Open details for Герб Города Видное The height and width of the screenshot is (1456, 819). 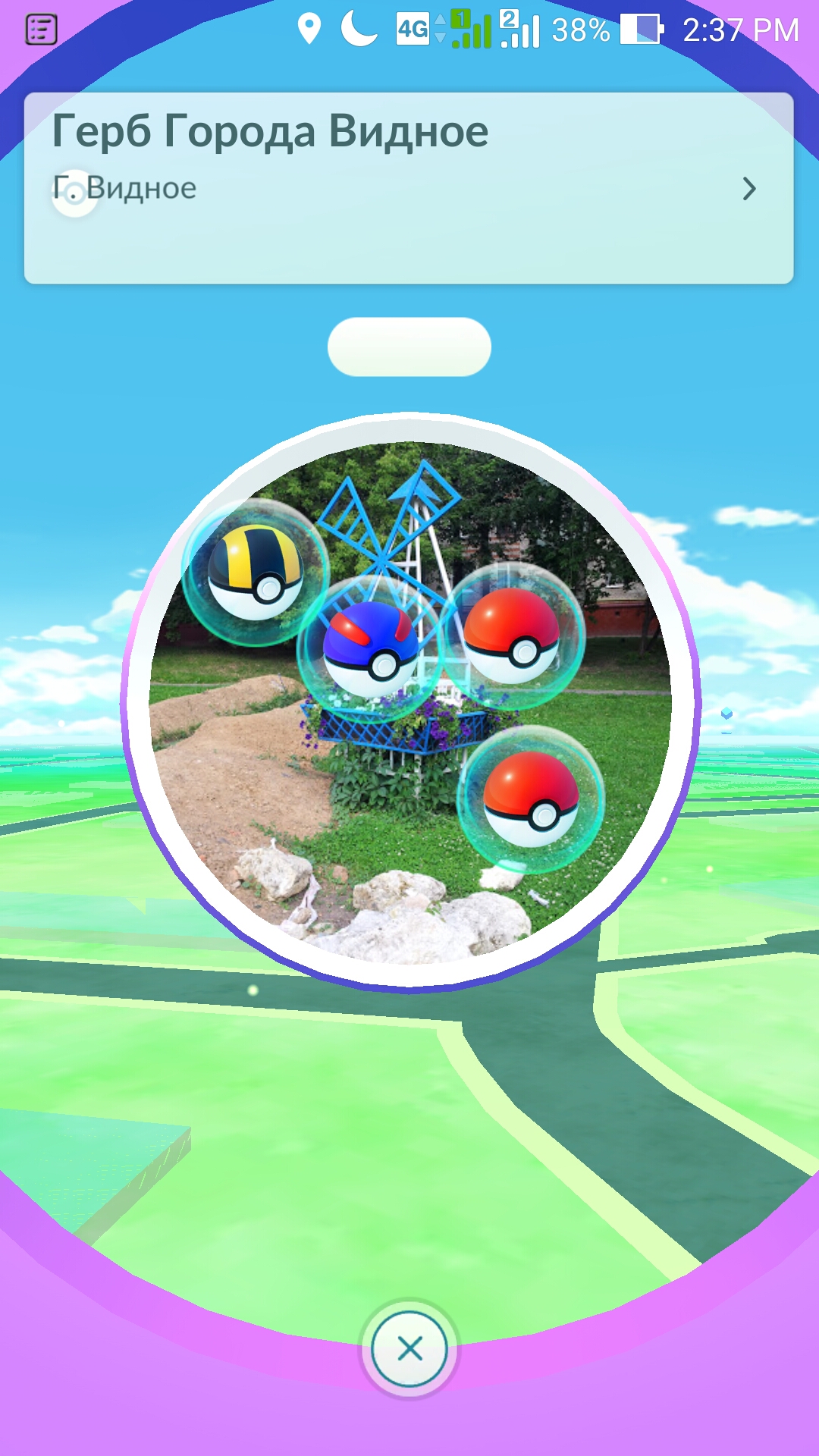[x=748, y=188]
